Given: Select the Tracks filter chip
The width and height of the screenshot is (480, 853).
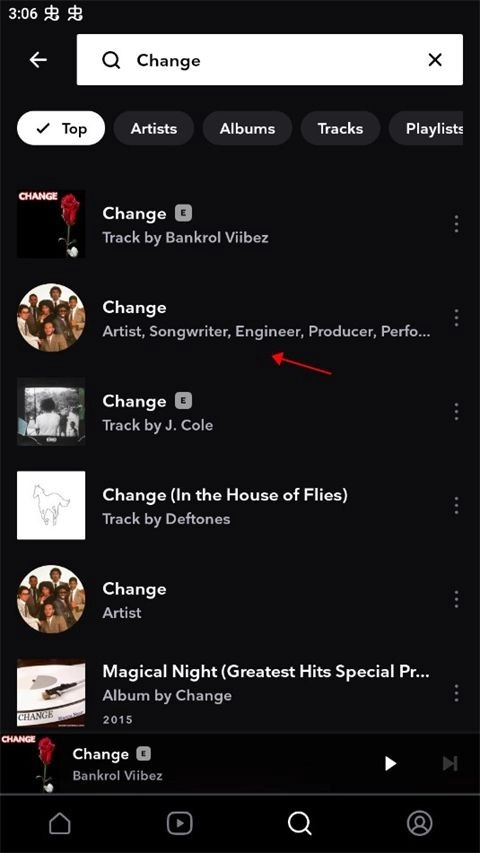Looking at the screenshot, I should (340, 128).
